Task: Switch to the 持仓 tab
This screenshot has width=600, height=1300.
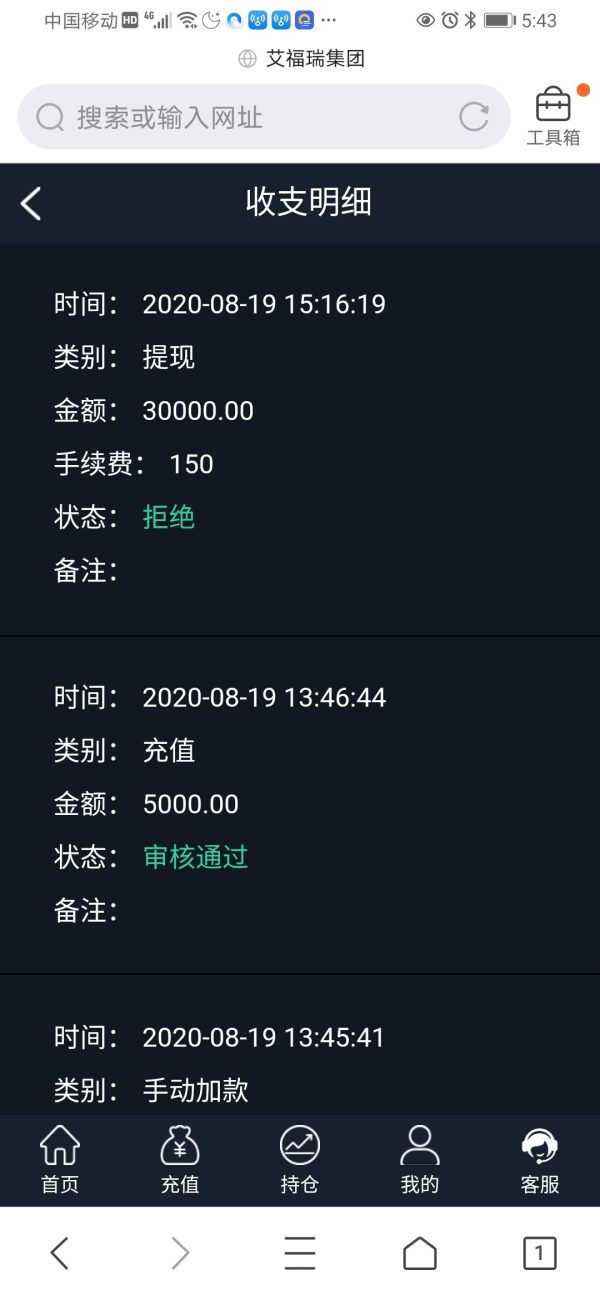Action: [x=300, y=1160]
